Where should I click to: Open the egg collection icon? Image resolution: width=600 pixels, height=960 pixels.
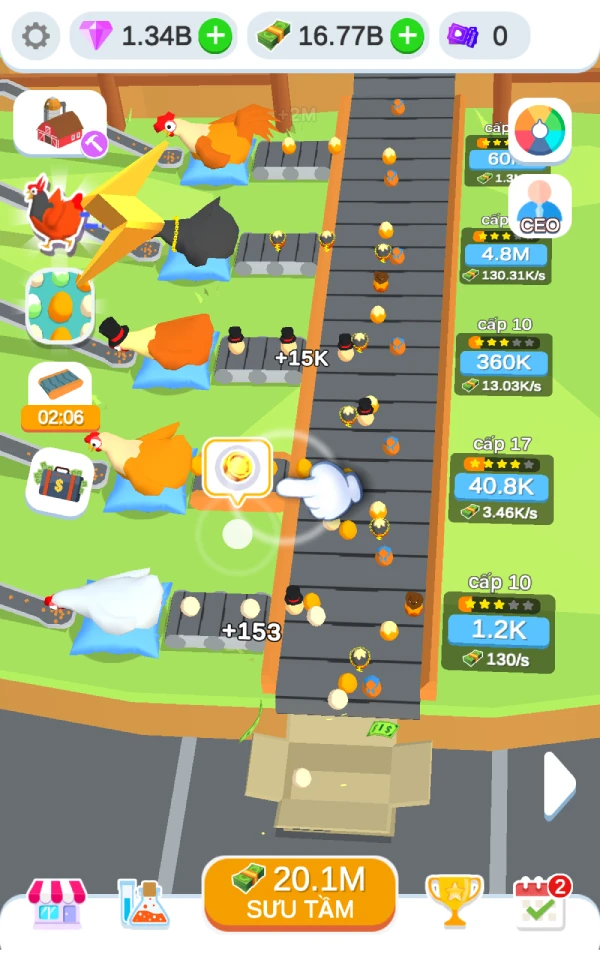click(x=60, y=306)
